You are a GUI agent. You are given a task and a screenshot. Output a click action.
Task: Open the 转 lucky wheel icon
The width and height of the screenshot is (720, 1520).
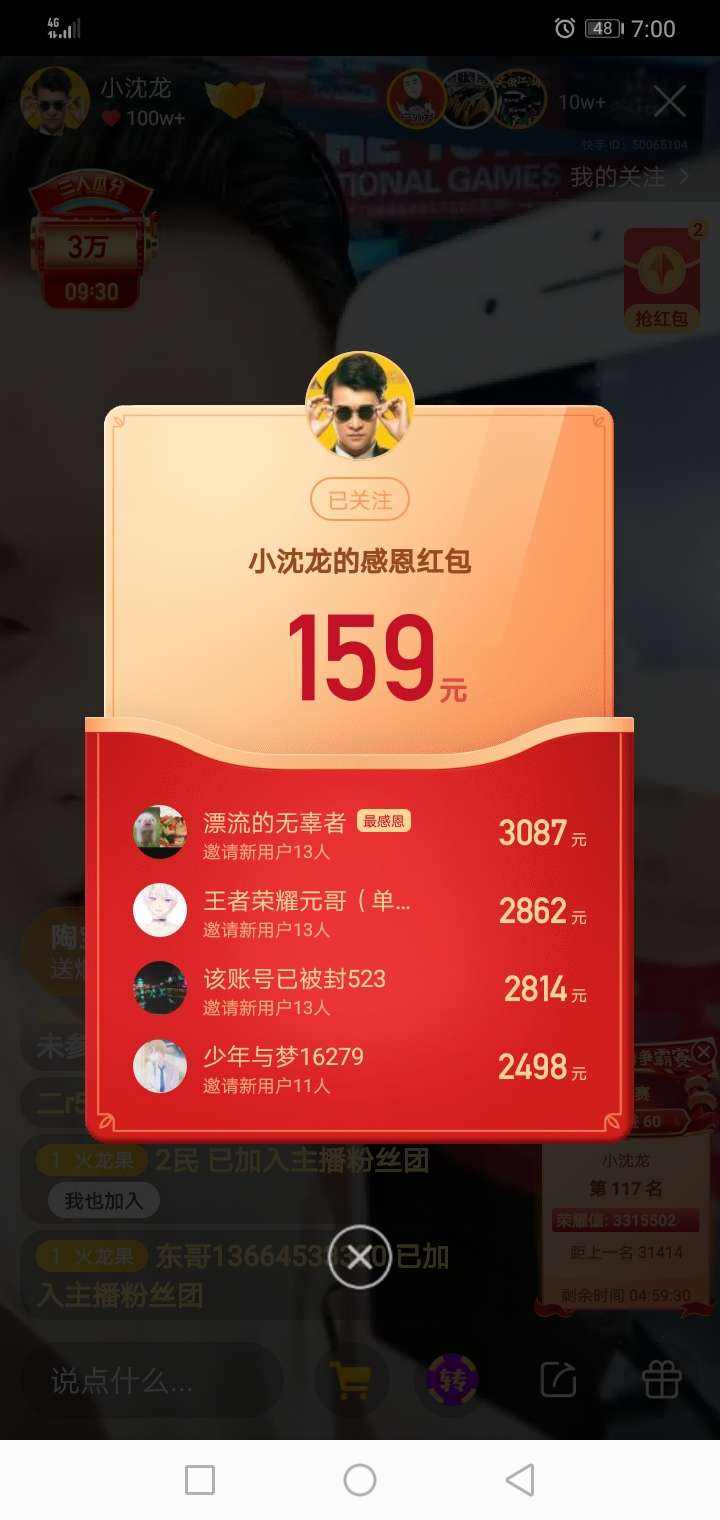pos(452,1381)
